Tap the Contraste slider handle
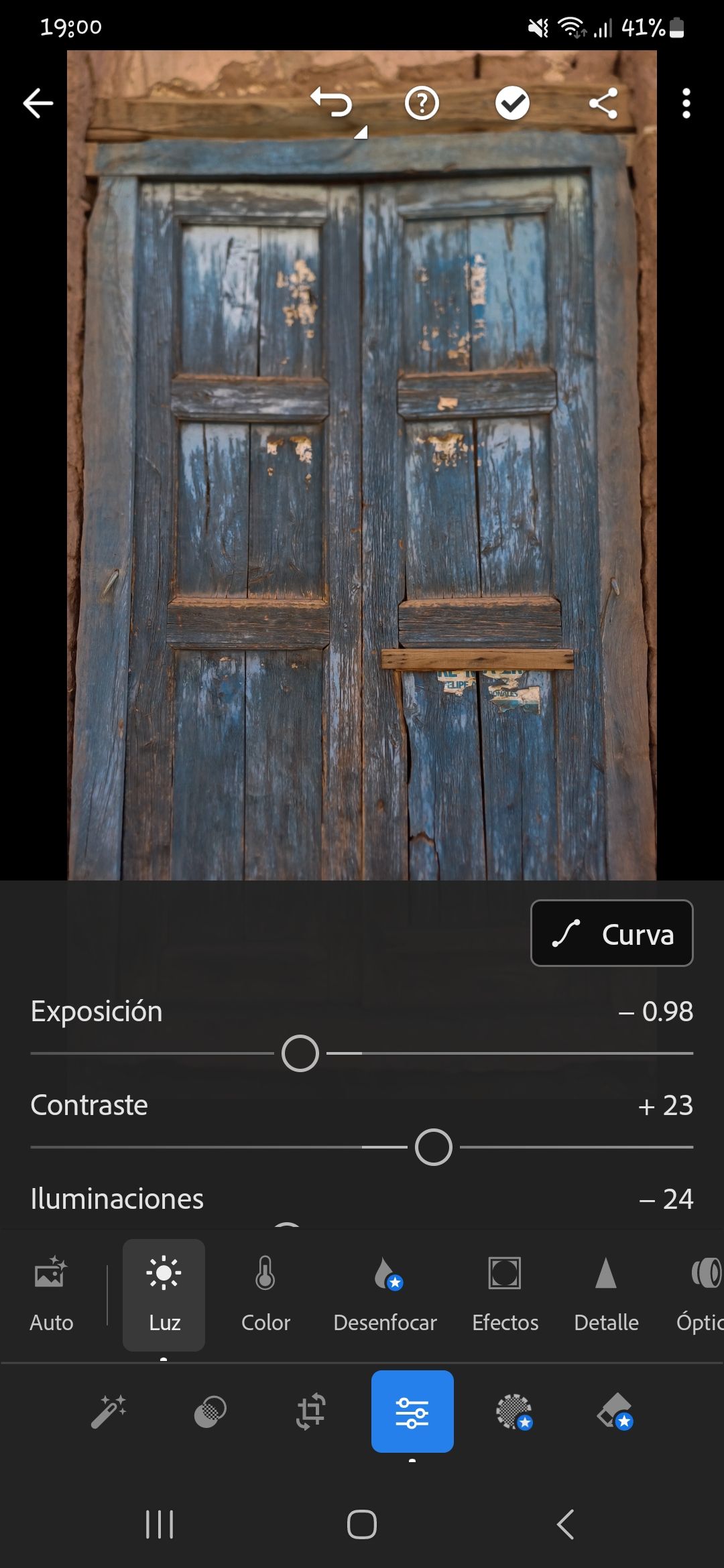 click(434, 1147)
